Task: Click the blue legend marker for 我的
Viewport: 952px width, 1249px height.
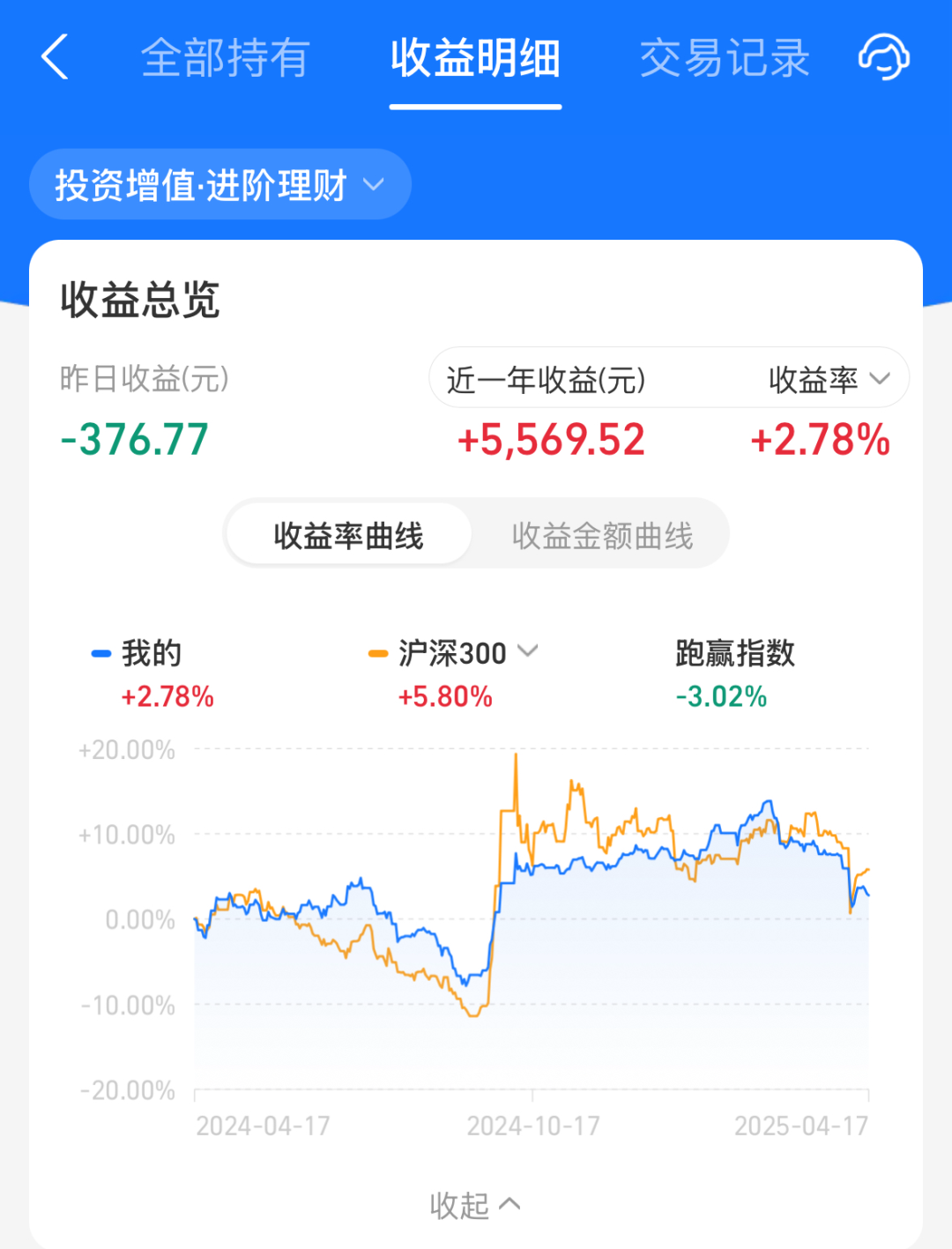Action: [x=100, y=653]
